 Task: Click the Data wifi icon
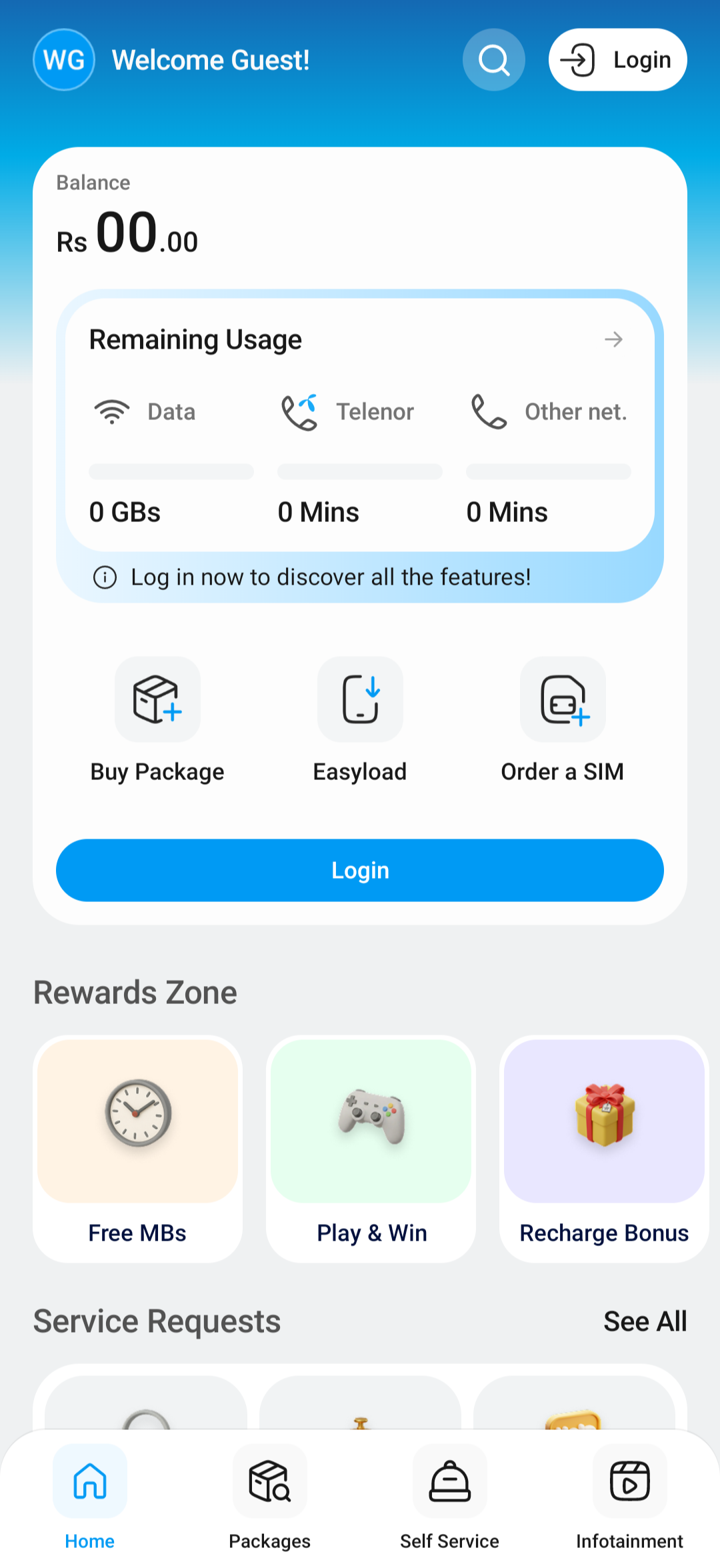pos(112,411)
